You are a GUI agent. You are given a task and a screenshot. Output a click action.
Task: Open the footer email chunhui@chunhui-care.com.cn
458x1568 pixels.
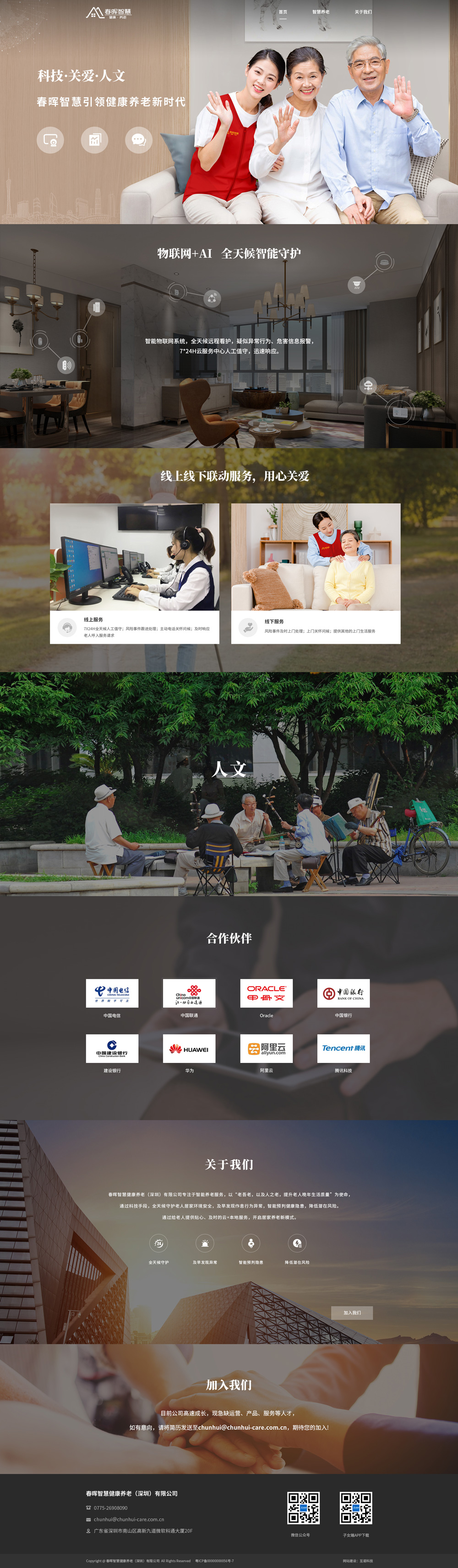point(129,1519)
